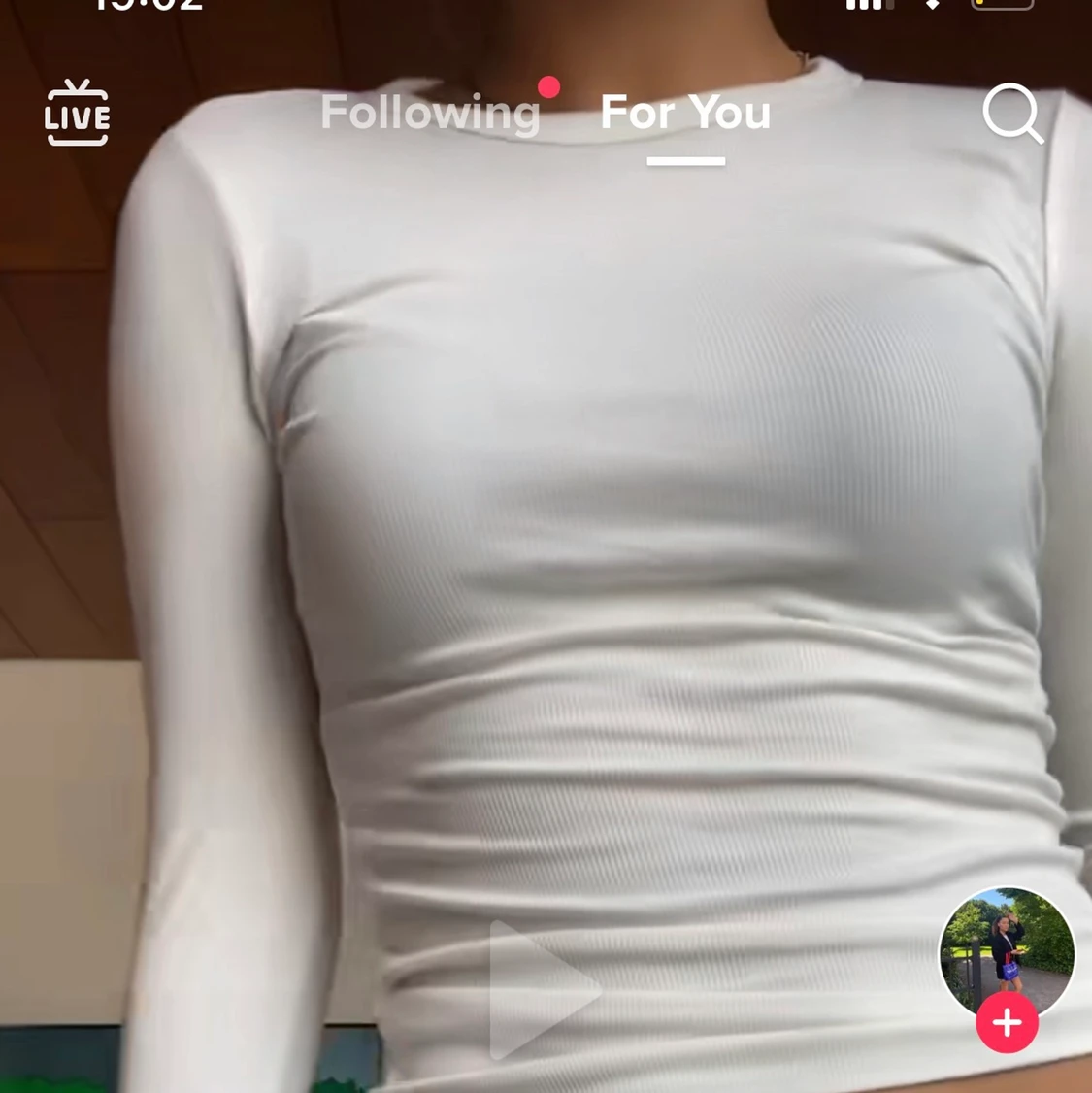This screenshot has width=1092, height=1093.
Task: Open the search magnifier
Action: 1012,114
